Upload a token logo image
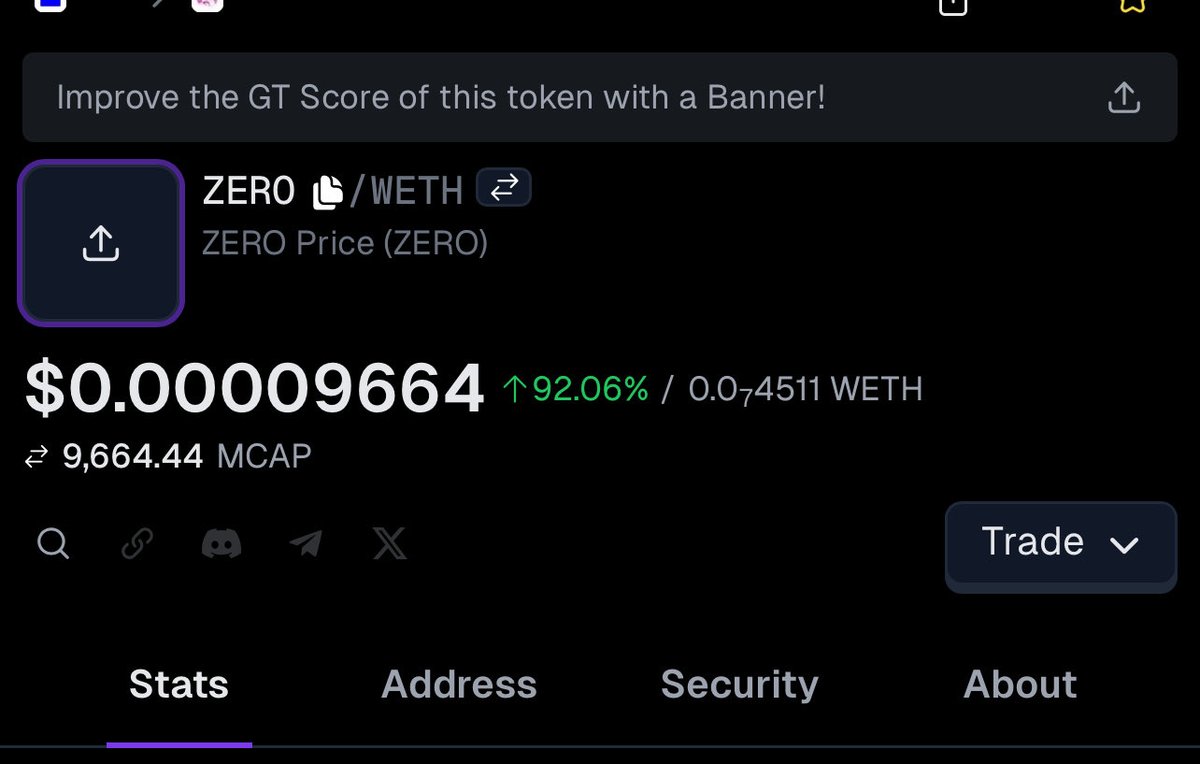The width and height of the screenshot is (1200, 764). [100, 243]
